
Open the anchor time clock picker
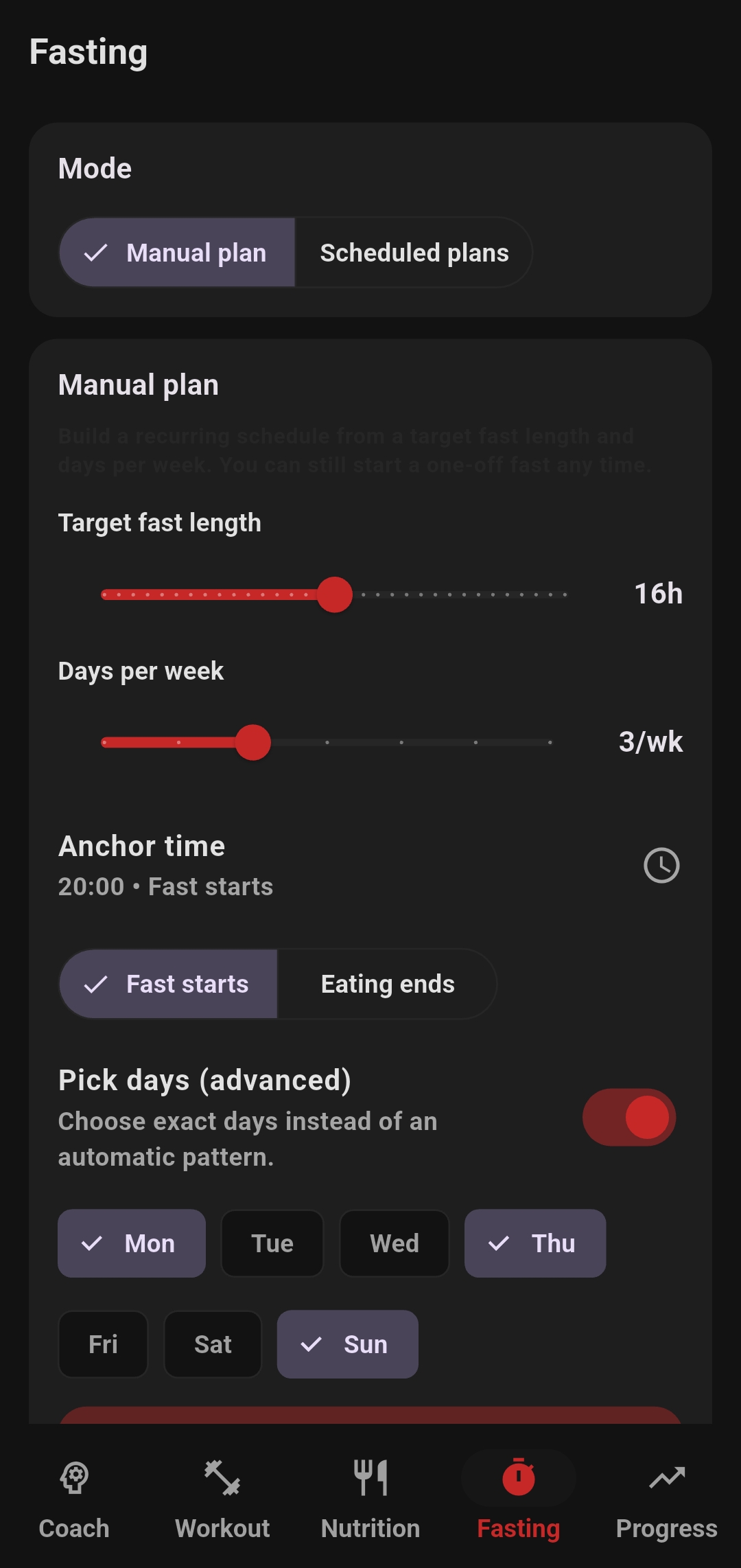pyautogui.click(x=661, y=865)
